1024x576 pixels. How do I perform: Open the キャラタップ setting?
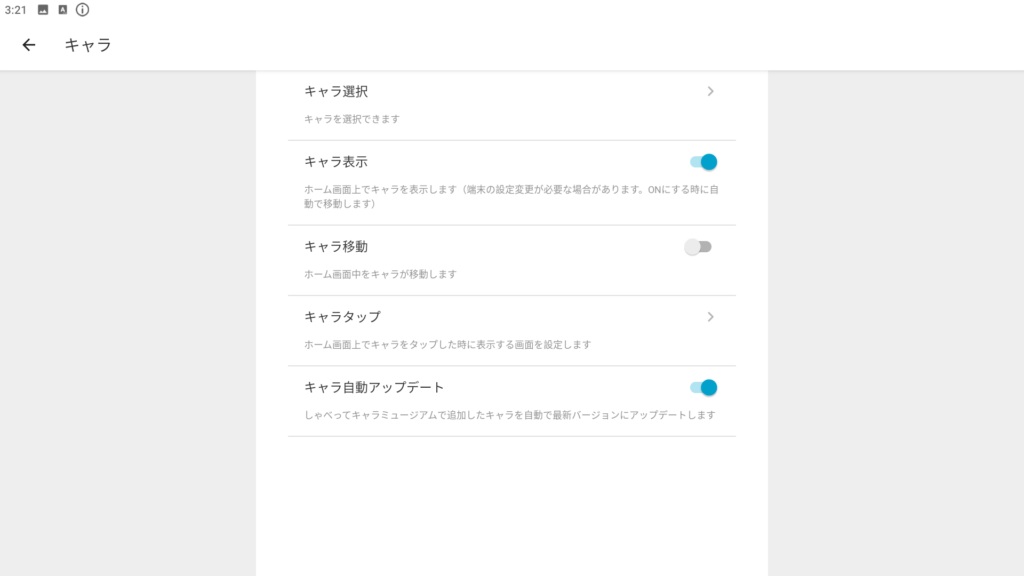[x=511, y=329]
